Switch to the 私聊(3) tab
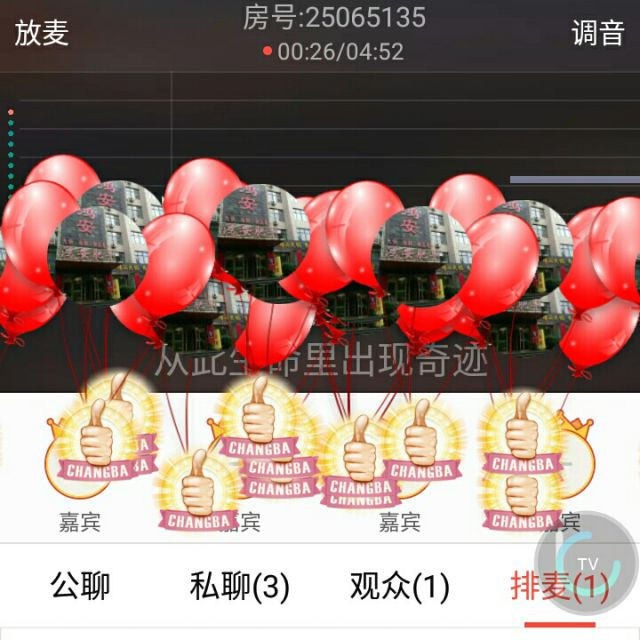This screenshot has height=640, width=640. [239, 586]
